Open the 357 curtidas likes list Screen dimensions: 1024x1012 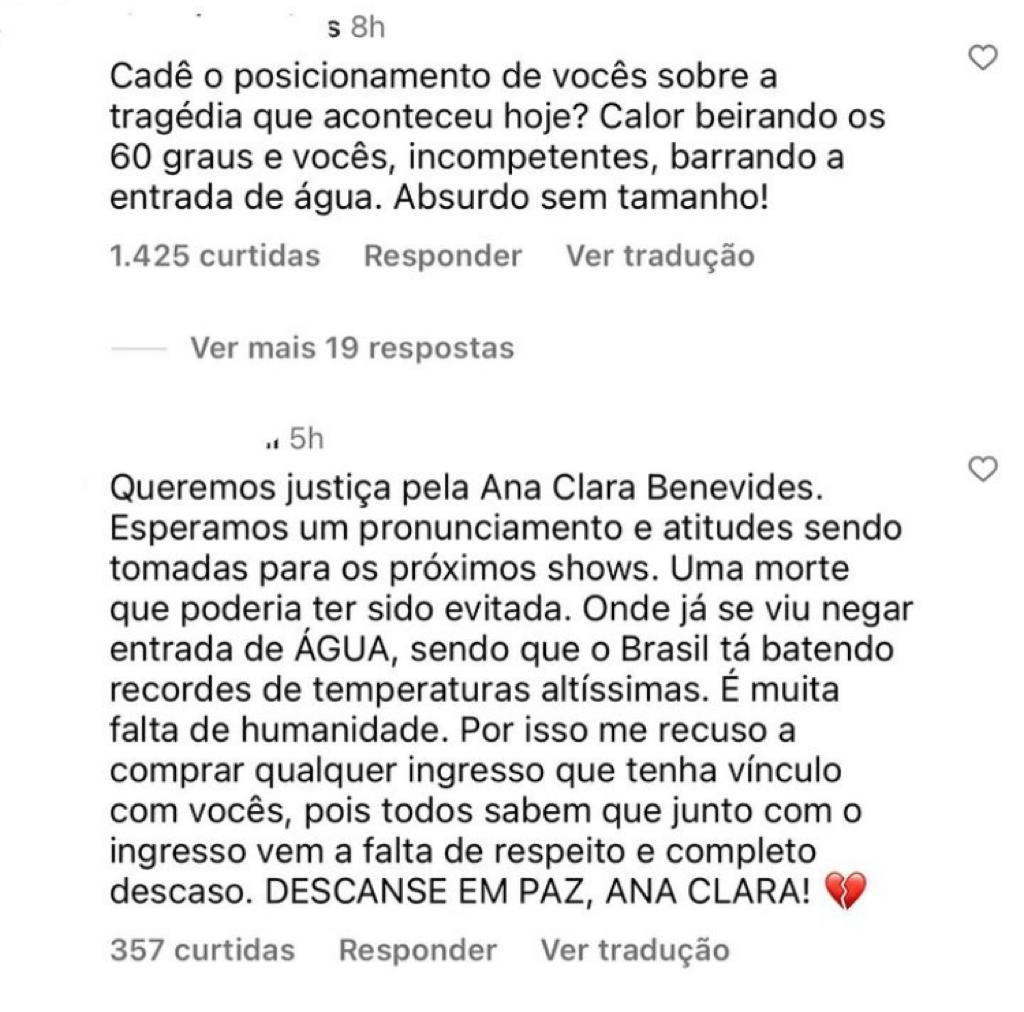202,949
